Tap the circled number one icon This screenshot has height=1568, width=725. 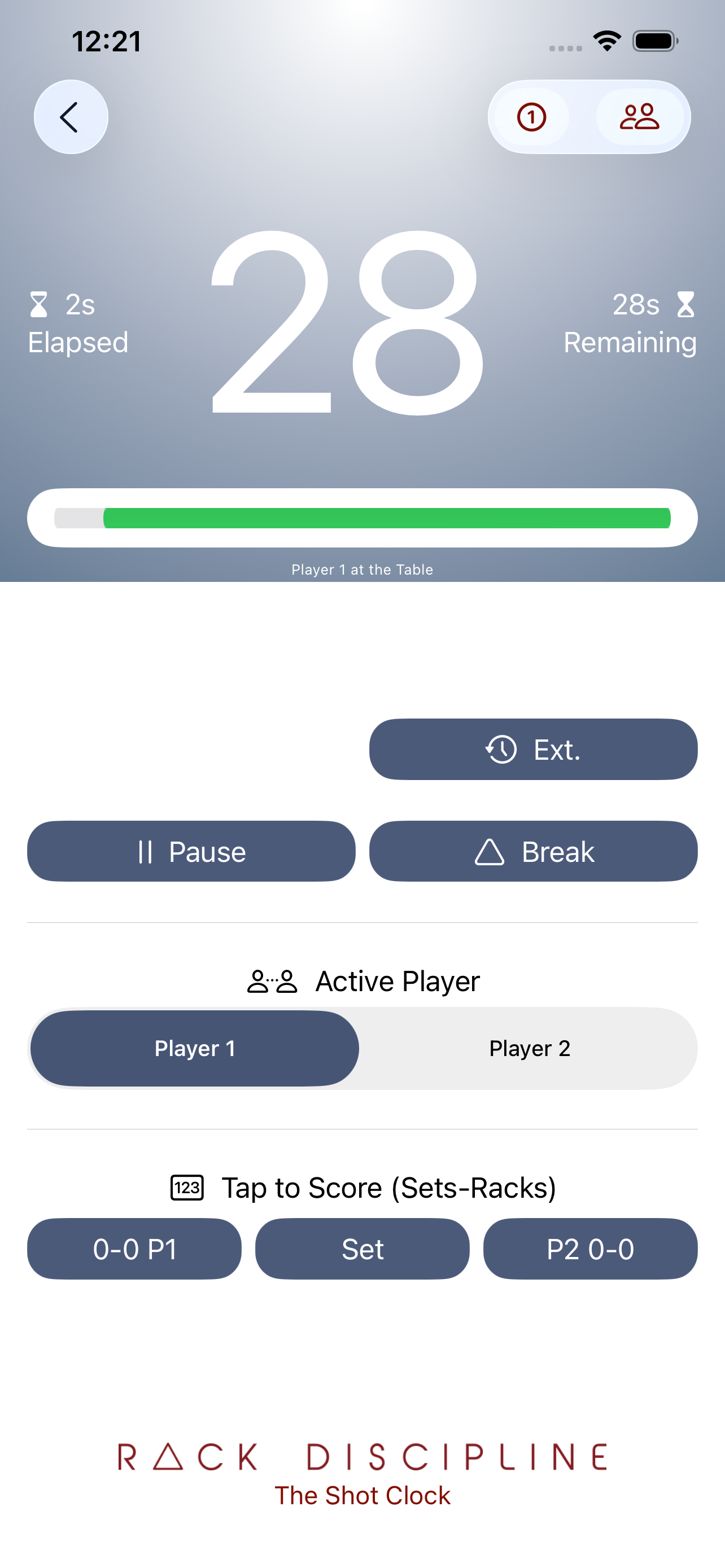click(531, 117)
